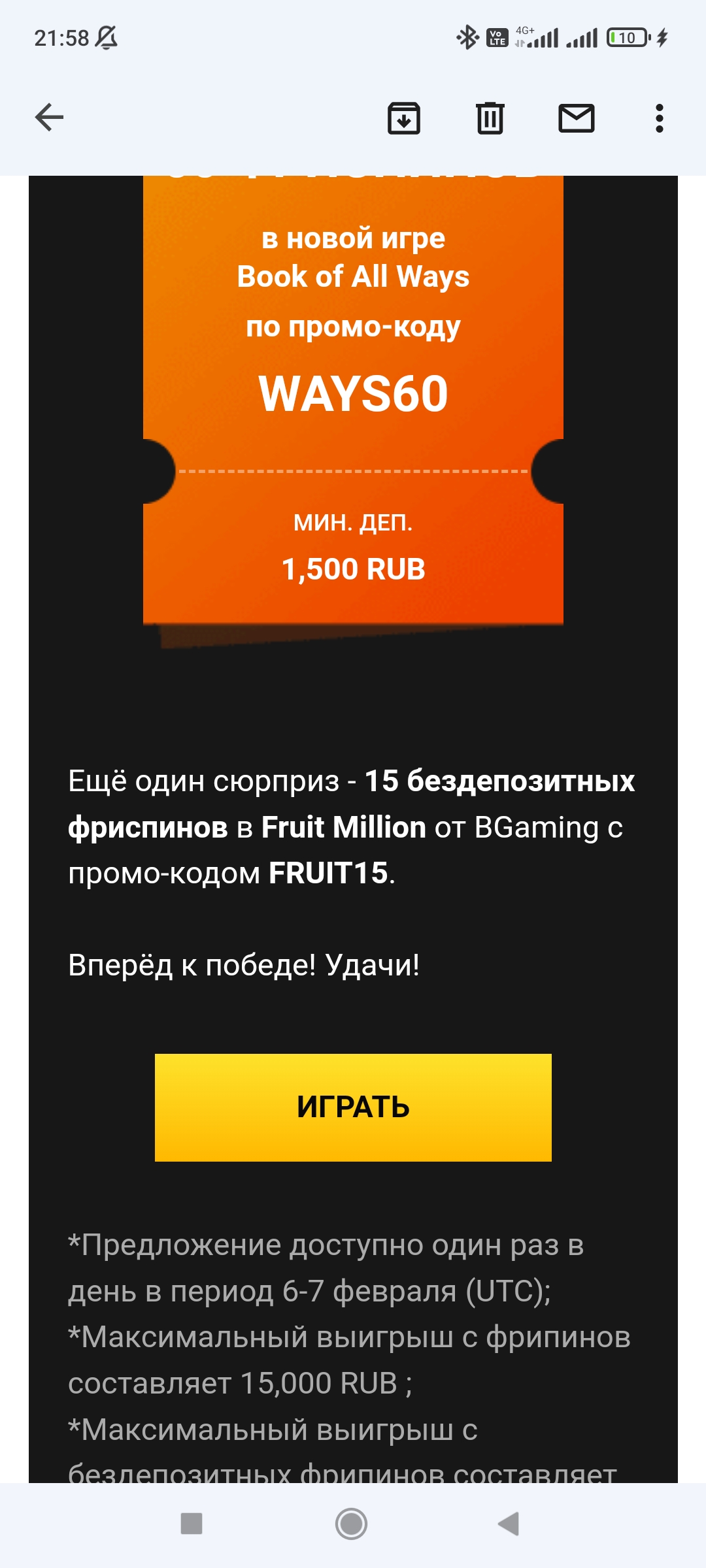Screen dimensions: 706x1568
Task: Open recent apps from navigation bar
Action: pyautogui.click(x=192, y=1524)
